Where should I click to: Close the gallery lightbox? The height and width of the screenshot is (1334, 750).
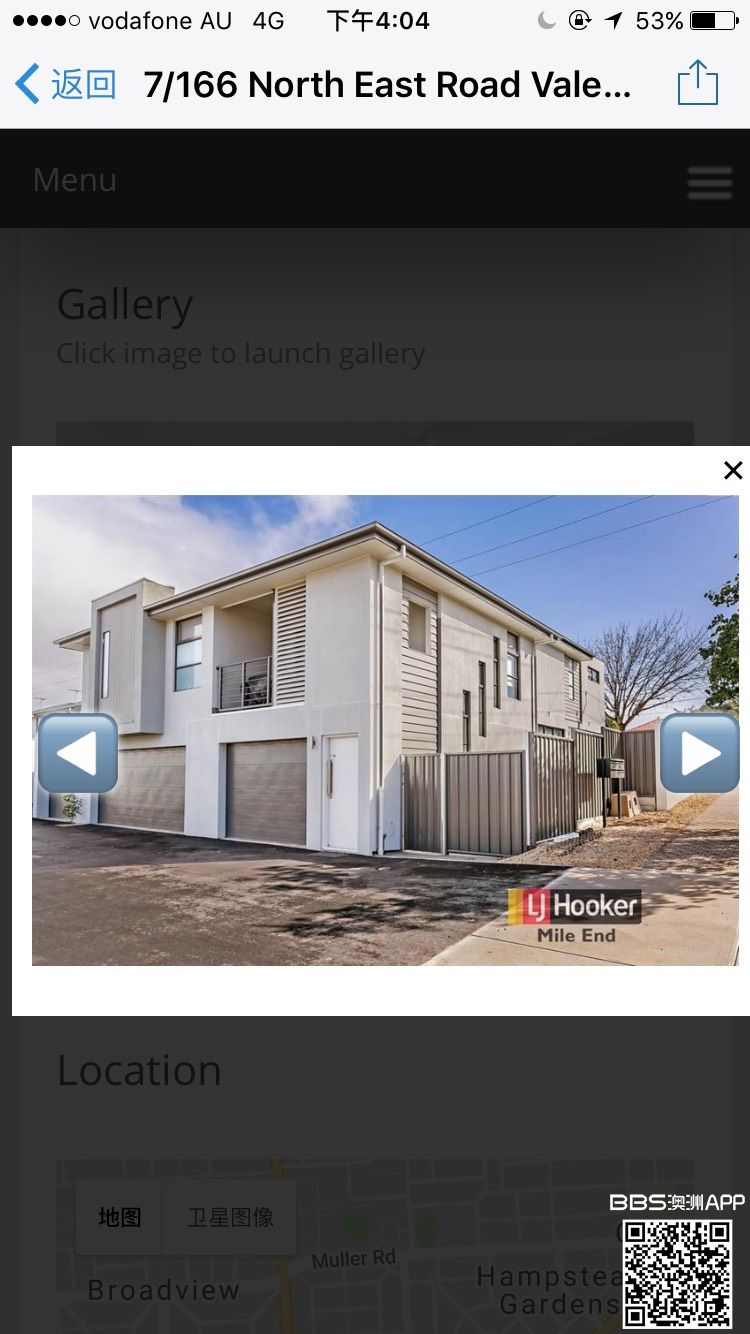click(x=732, y=470)
